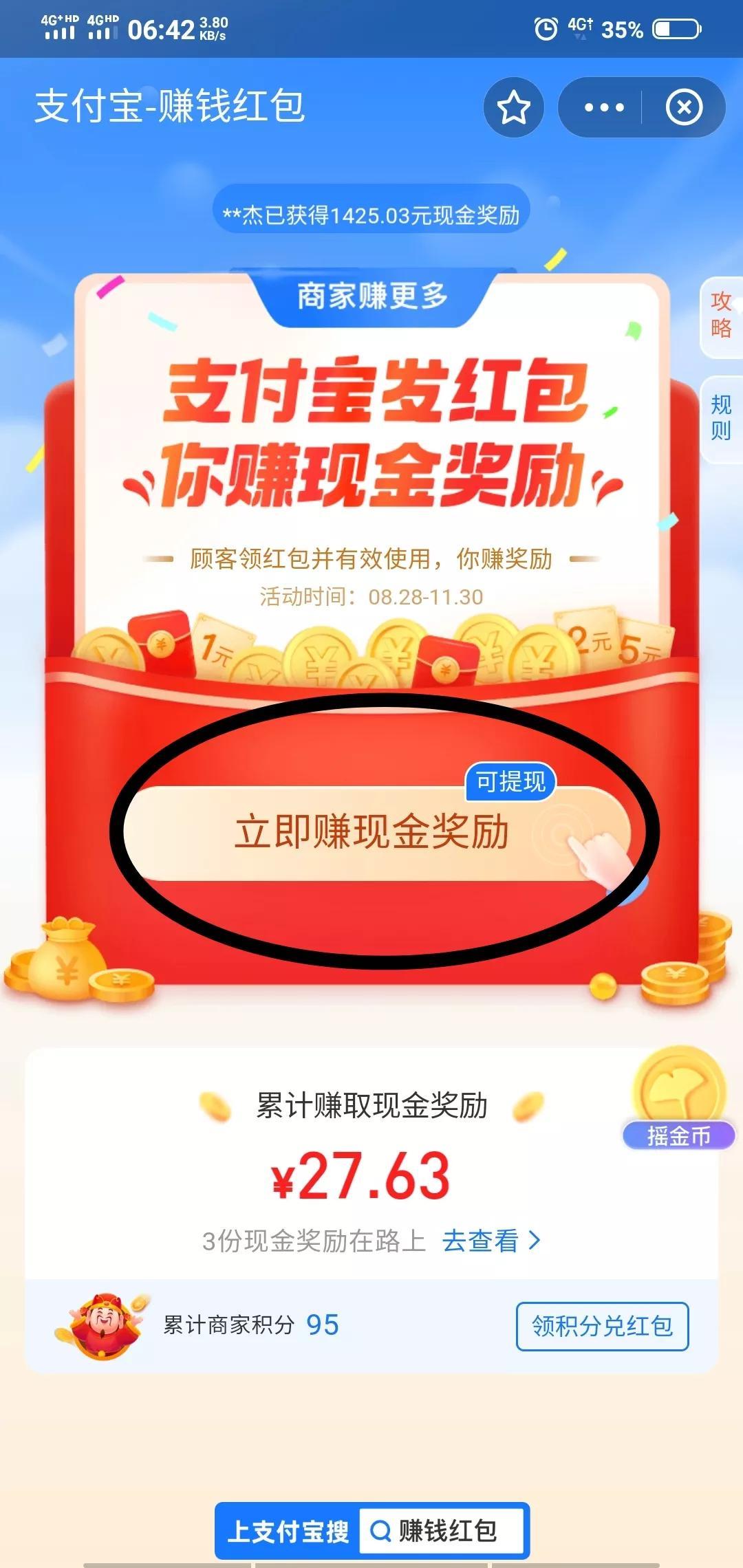Tap 立即赚现金奖励 button
This screenshot has width=743, height=1568.
pyautogui.click(x=371, y=832)
